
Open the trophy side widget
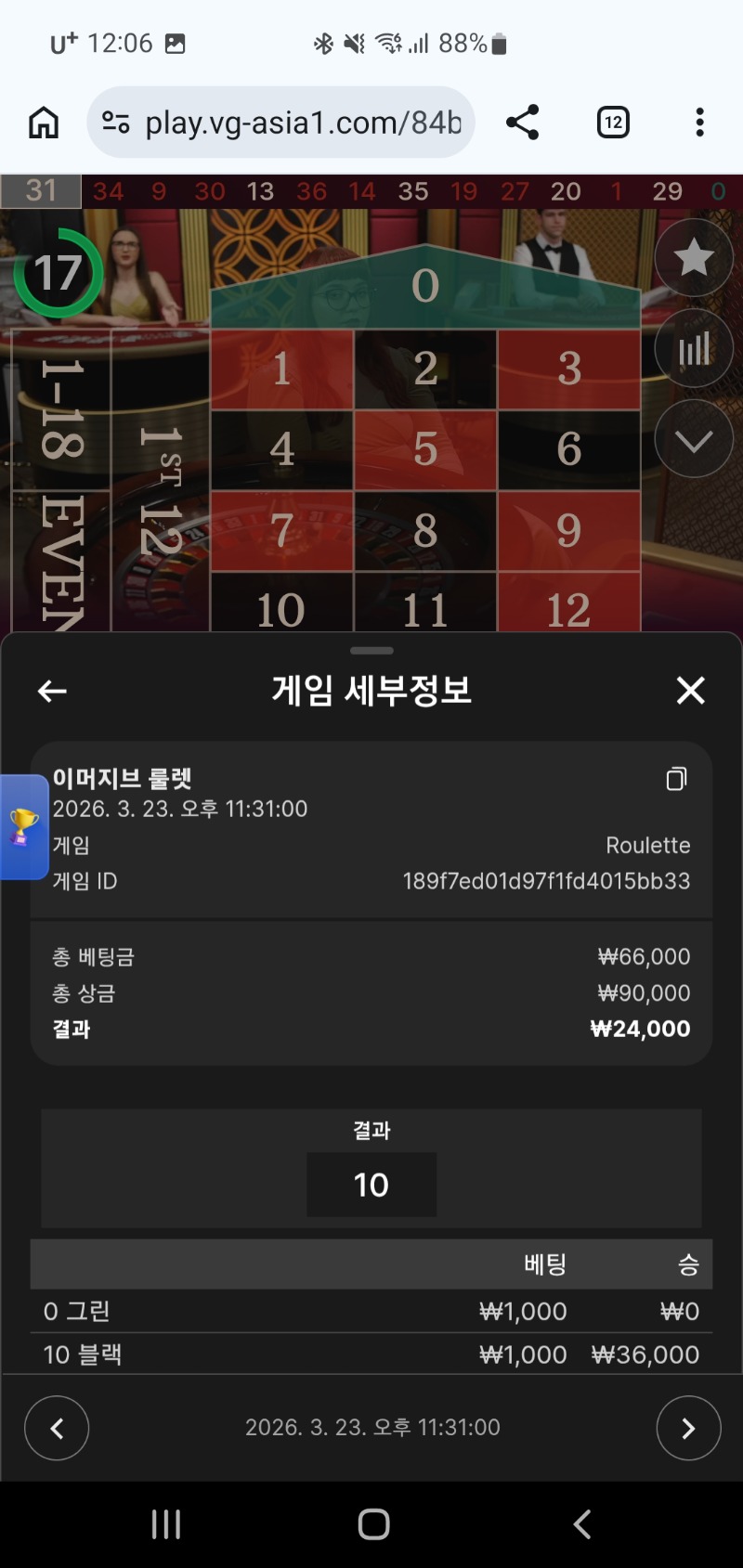(x=23, y=826)
